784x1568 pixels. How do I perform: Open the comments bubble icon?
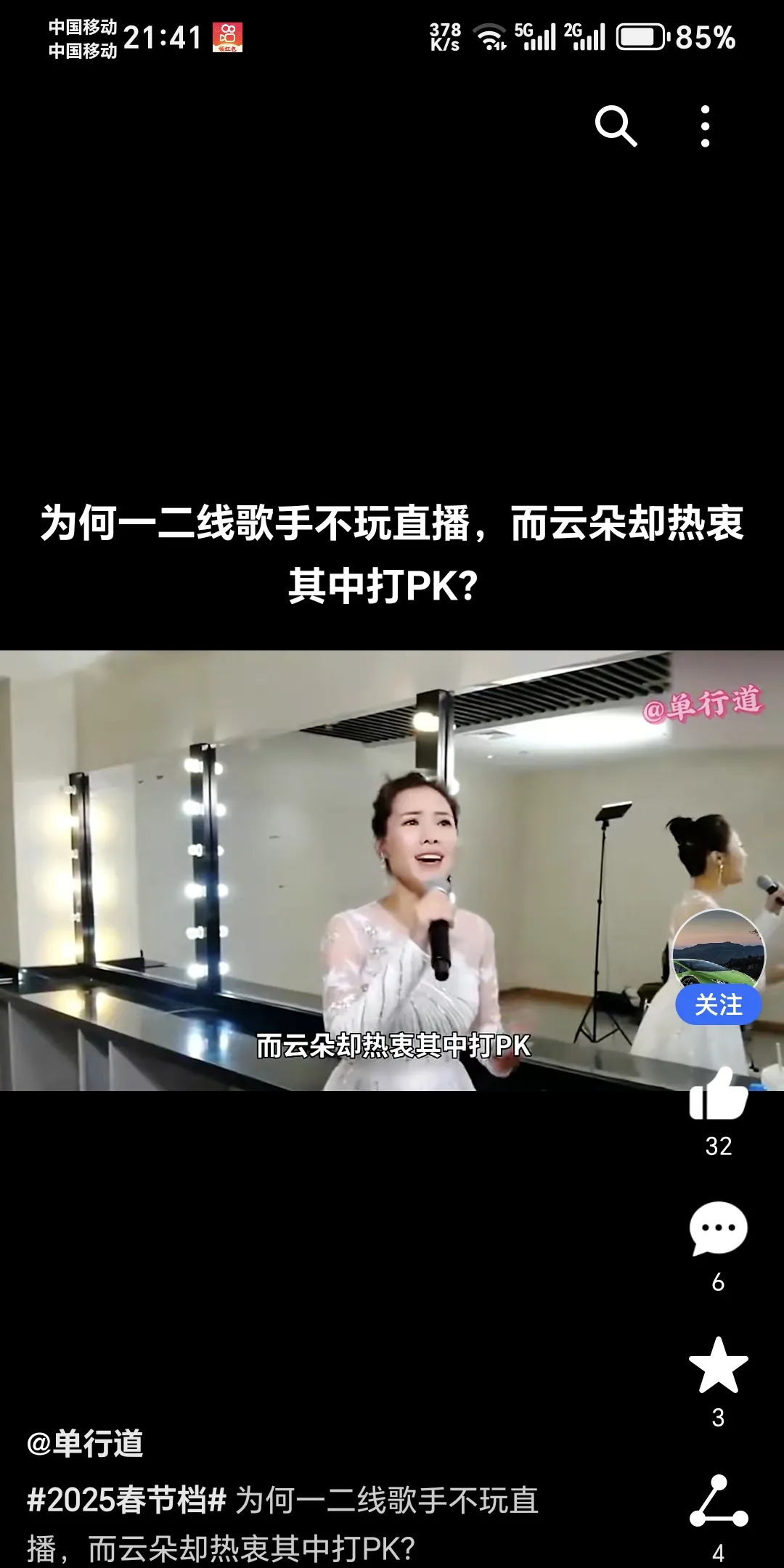pyautogui.click(x=718, y=1228)
